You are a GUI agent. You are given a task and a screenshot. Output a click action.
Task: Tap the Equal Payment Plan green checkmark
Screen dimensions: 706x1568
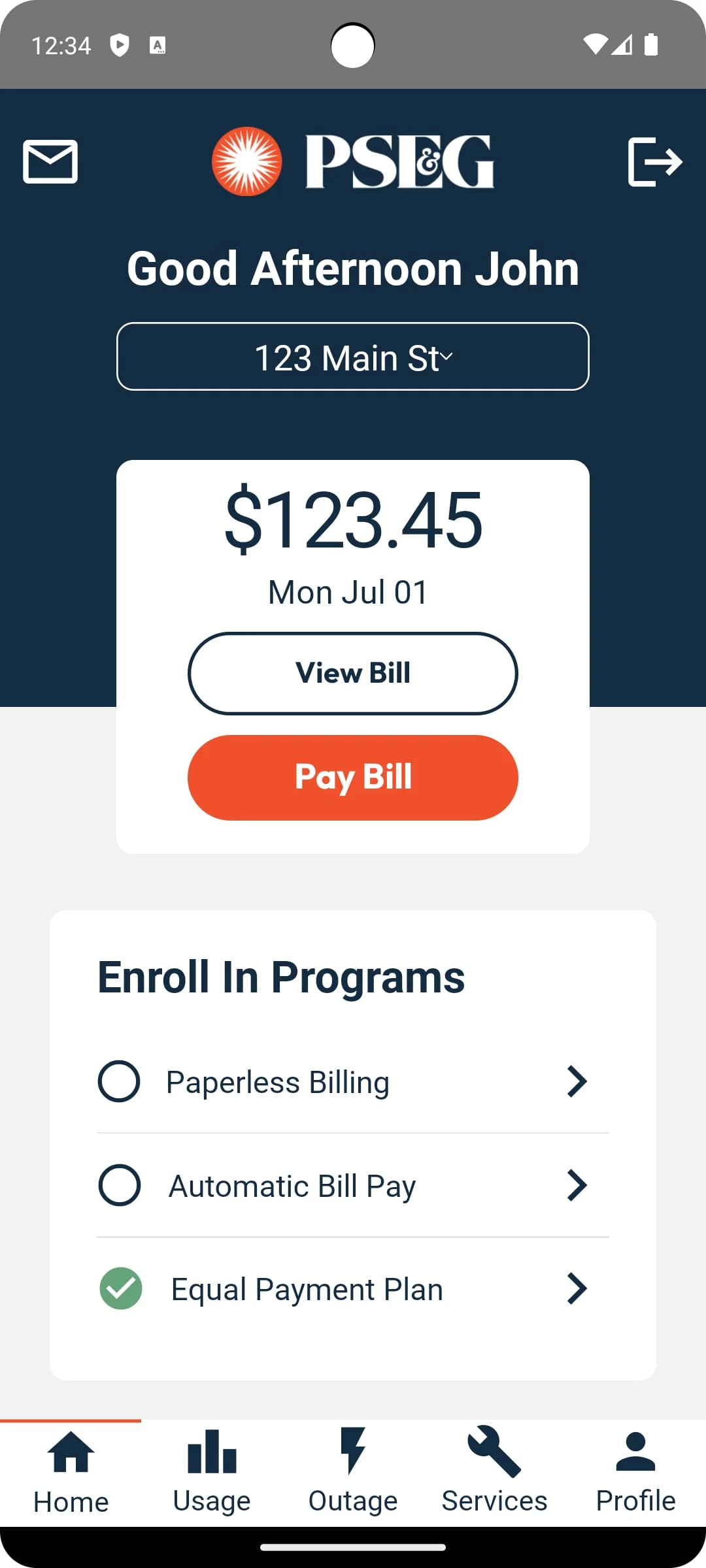[x=120, y=1288]
